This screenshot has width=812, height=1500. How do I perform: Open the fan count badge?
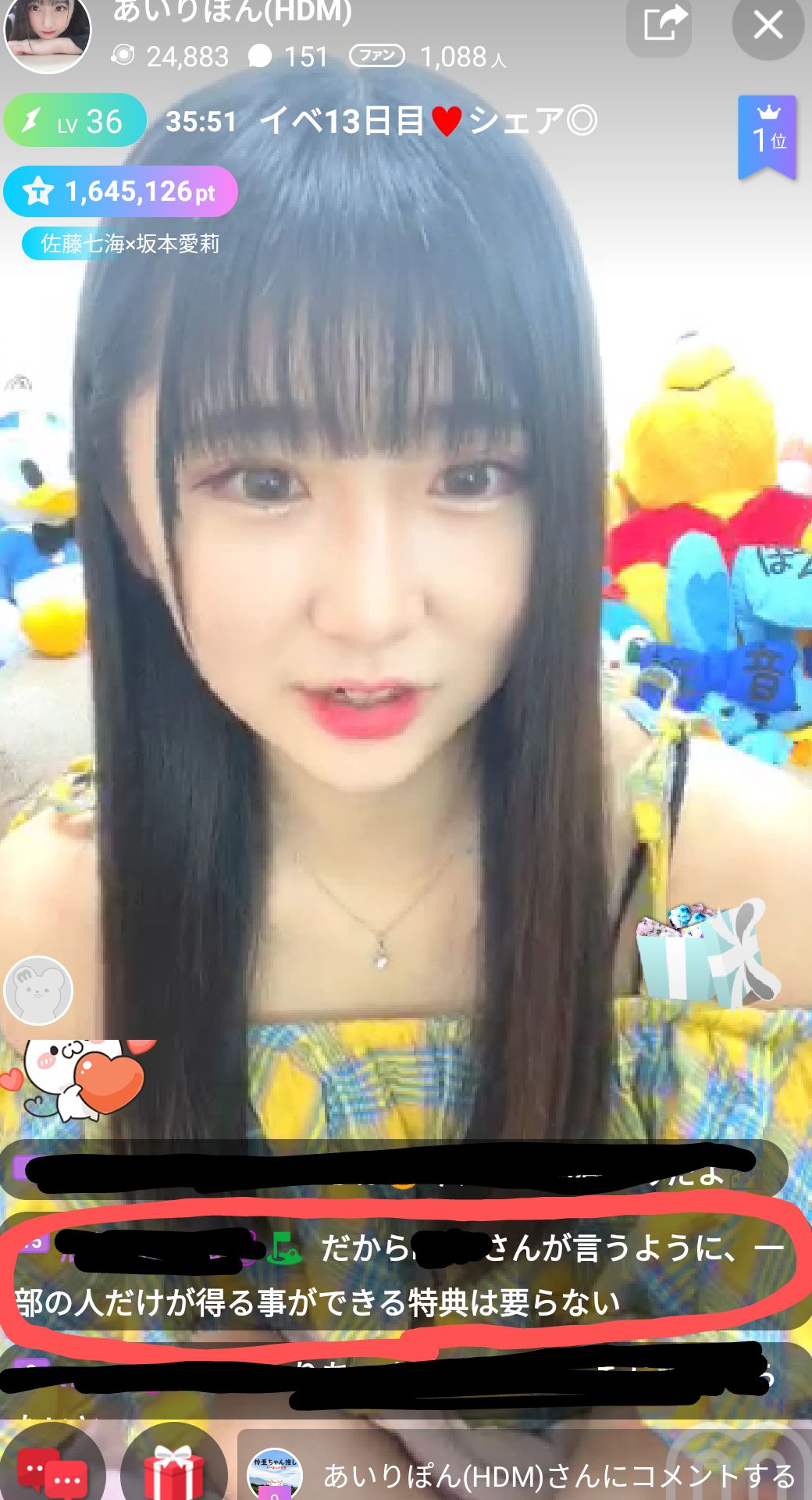[x=377, y=56]
